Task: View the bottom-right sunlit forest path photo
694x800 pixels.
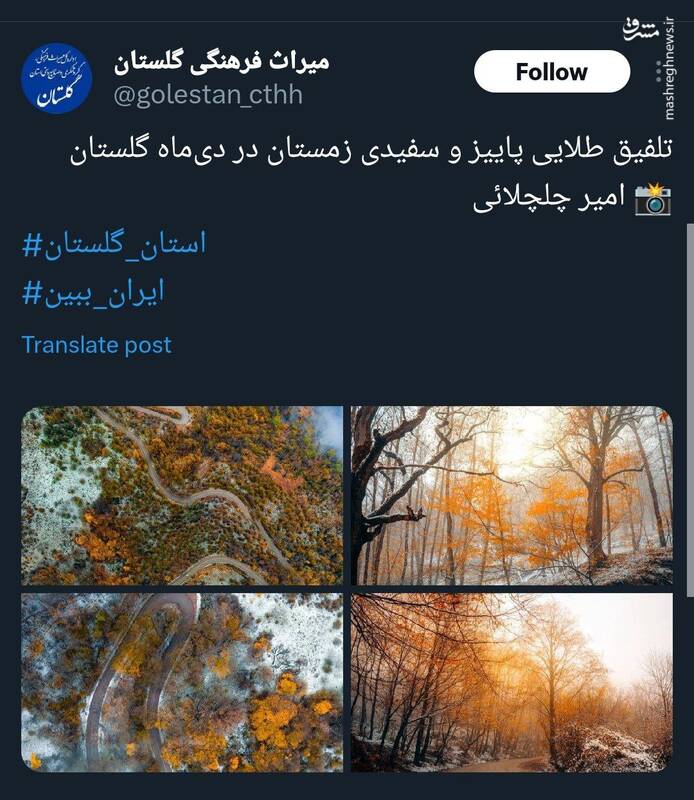Action: (x=511, y=682)
